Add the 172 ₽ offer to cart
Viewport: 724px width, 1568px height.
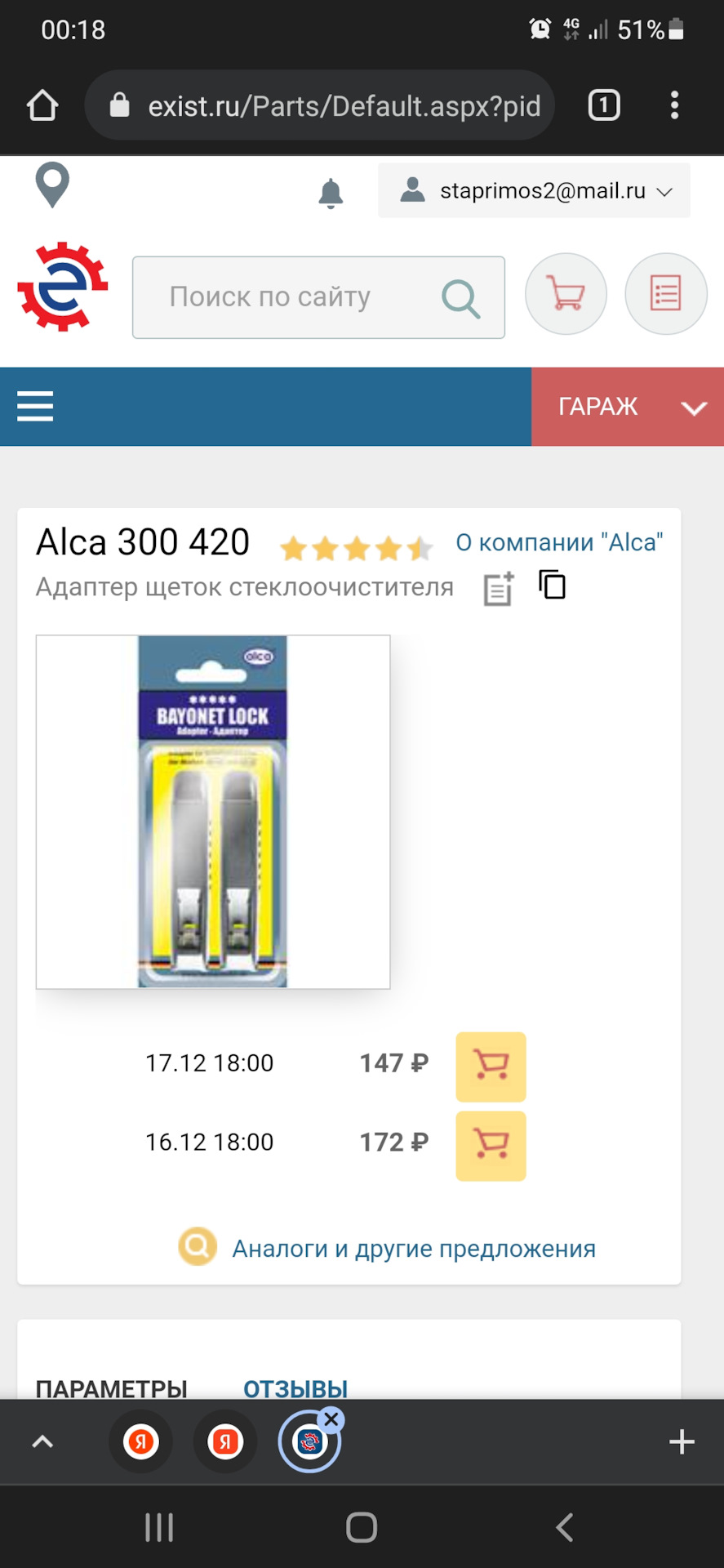[491, 1146]
